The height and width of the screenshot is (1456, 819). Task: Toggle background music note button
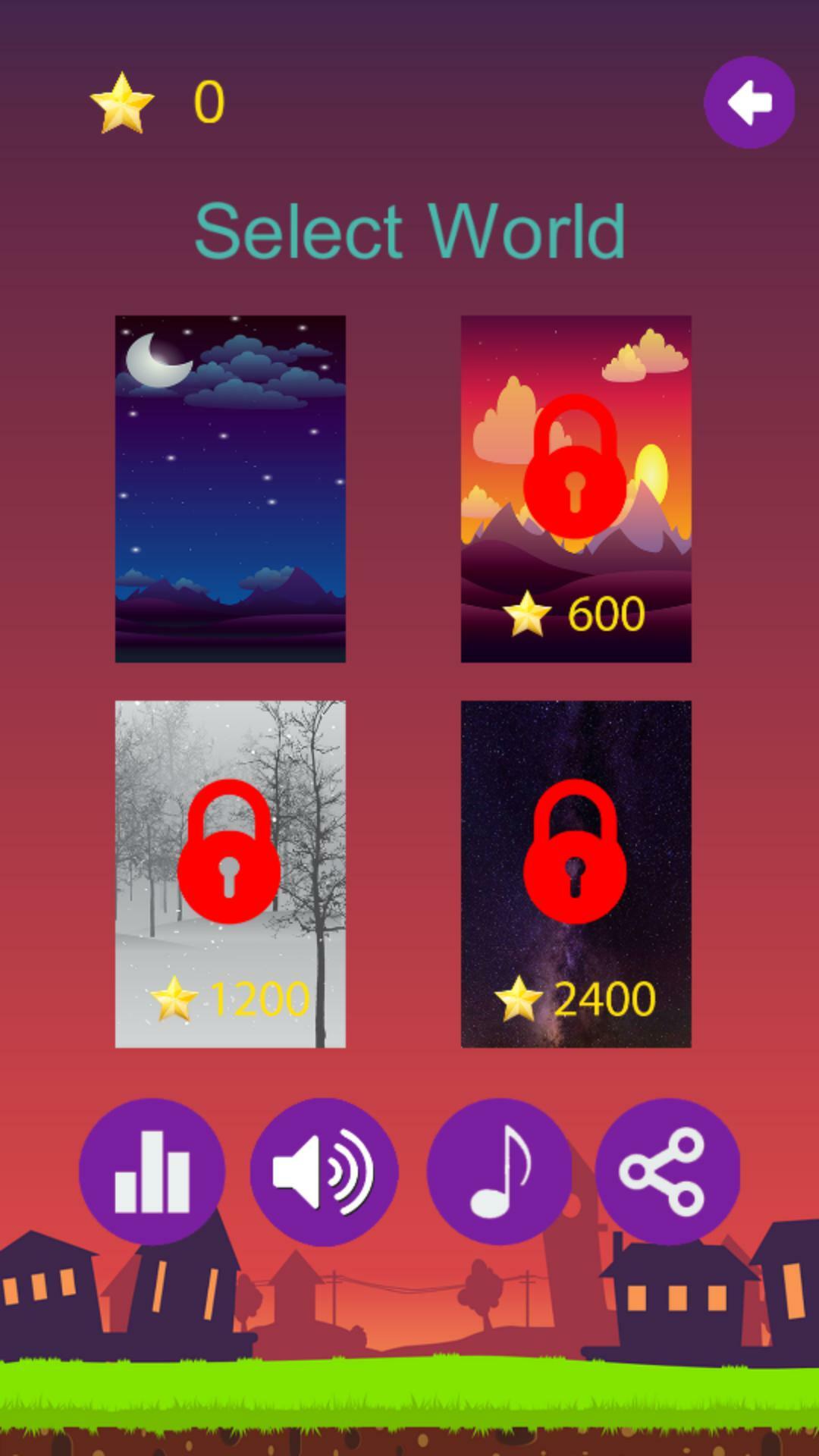499,1171
